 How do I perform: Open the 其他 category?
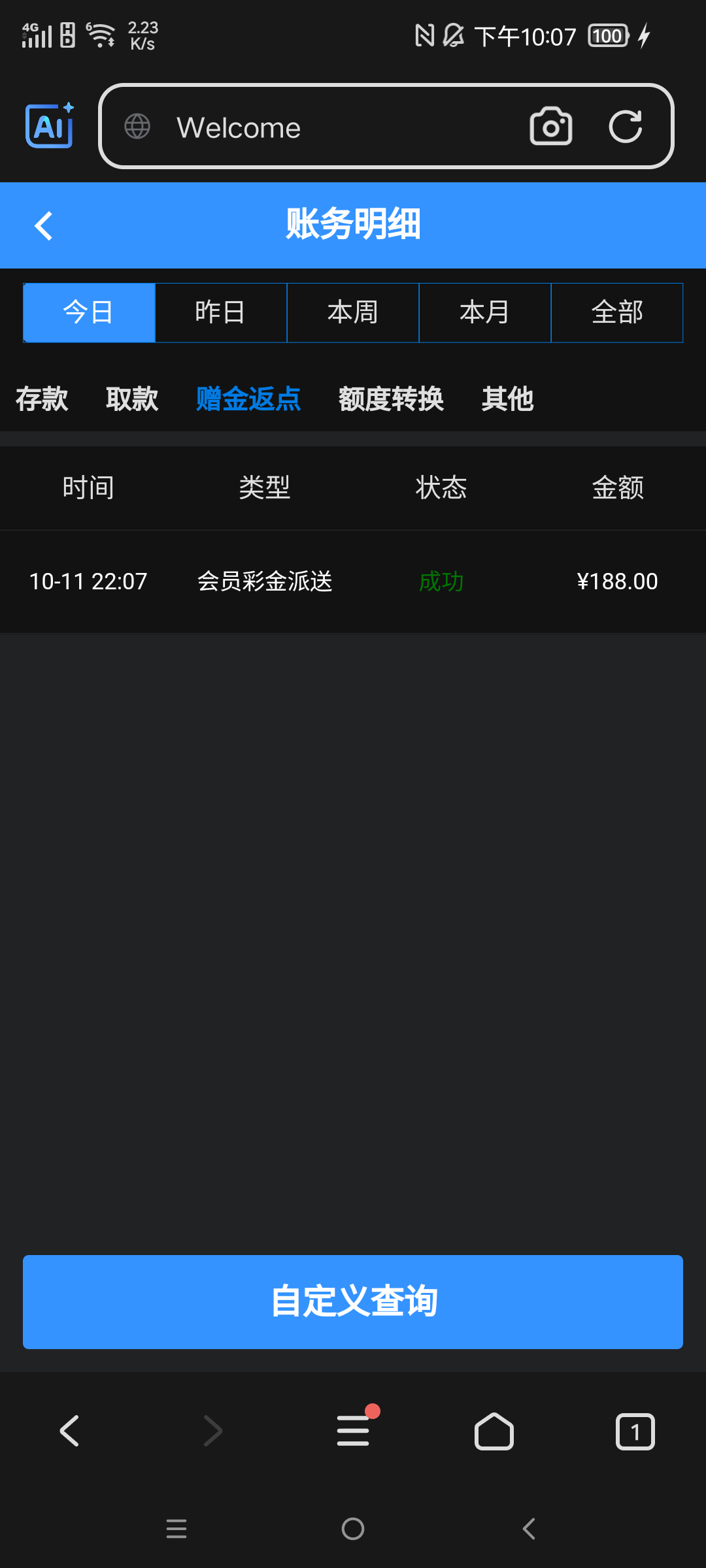tap(507, 399)
